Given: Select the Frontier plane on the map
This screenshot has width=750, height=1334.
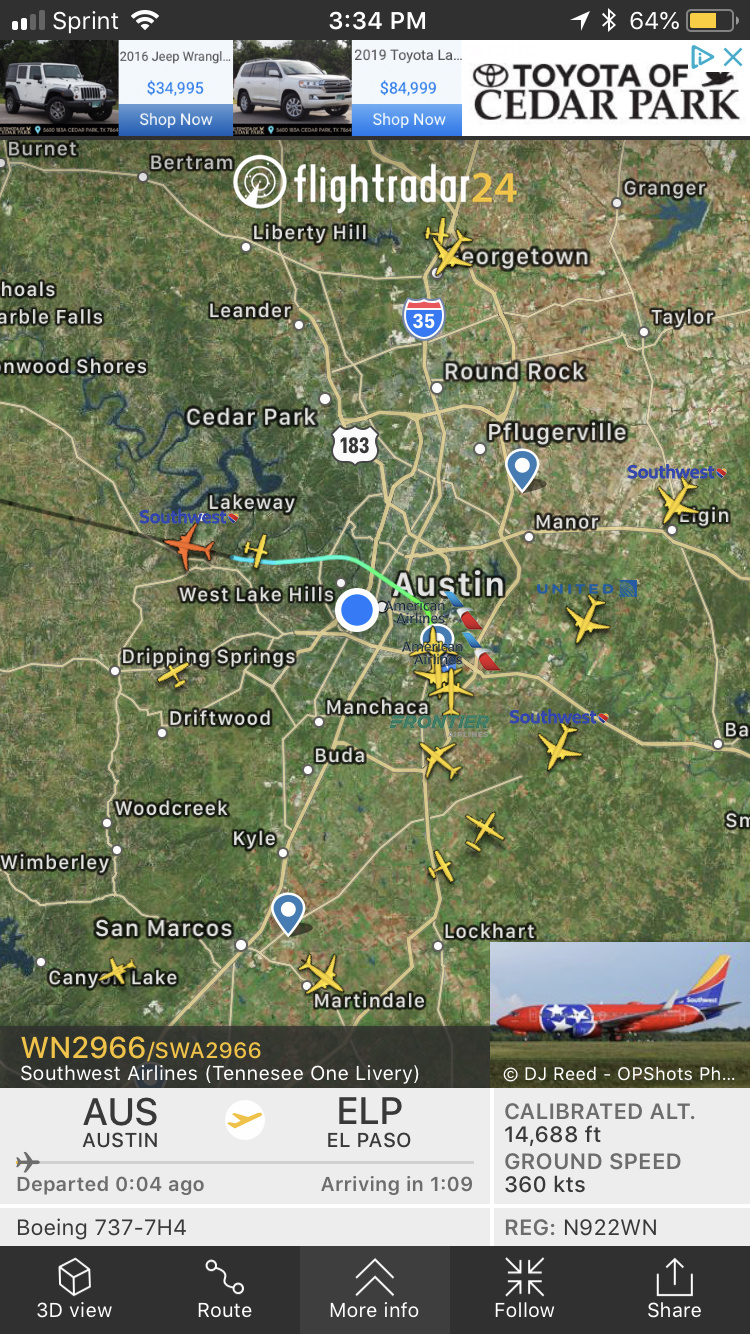Looking at the screenshot, I should pyautogui.click(x=440, y=760).
